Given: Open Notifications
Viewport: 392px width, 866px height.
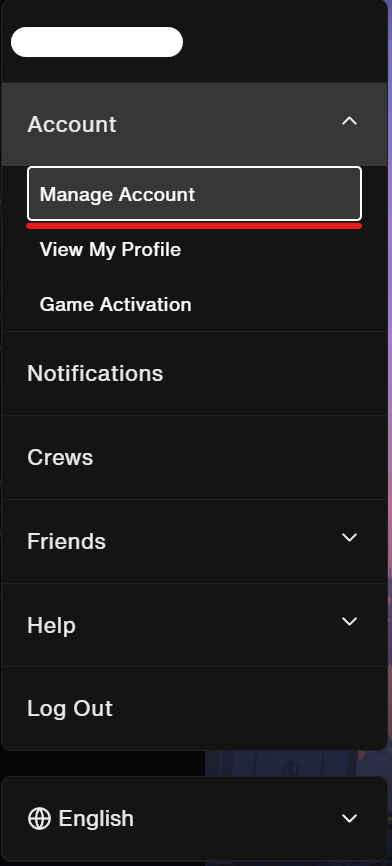Looking at the screenshot, I should pyautogui.click(x=194, y=373).
